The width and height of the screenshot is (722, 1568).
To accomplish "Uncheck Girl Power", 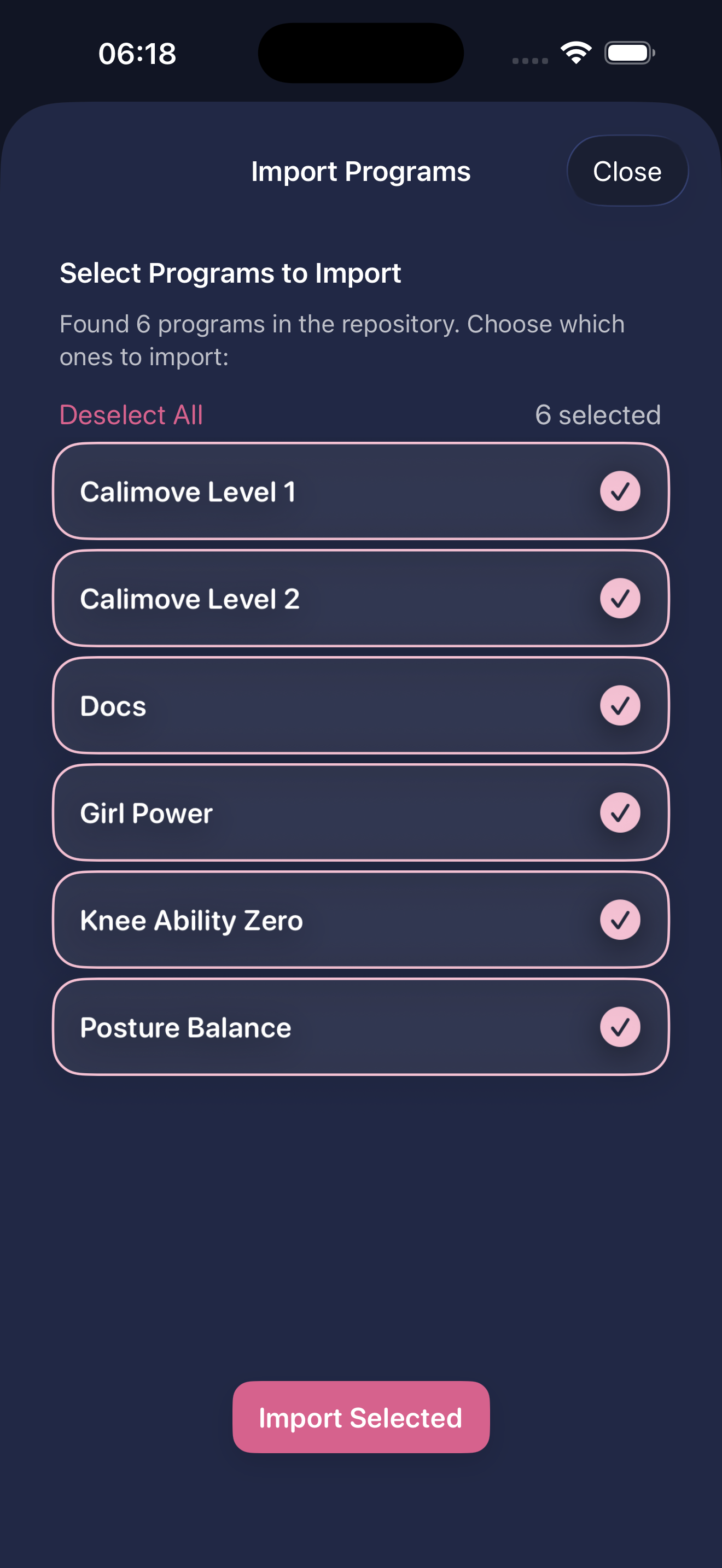I will click(620, 812).
